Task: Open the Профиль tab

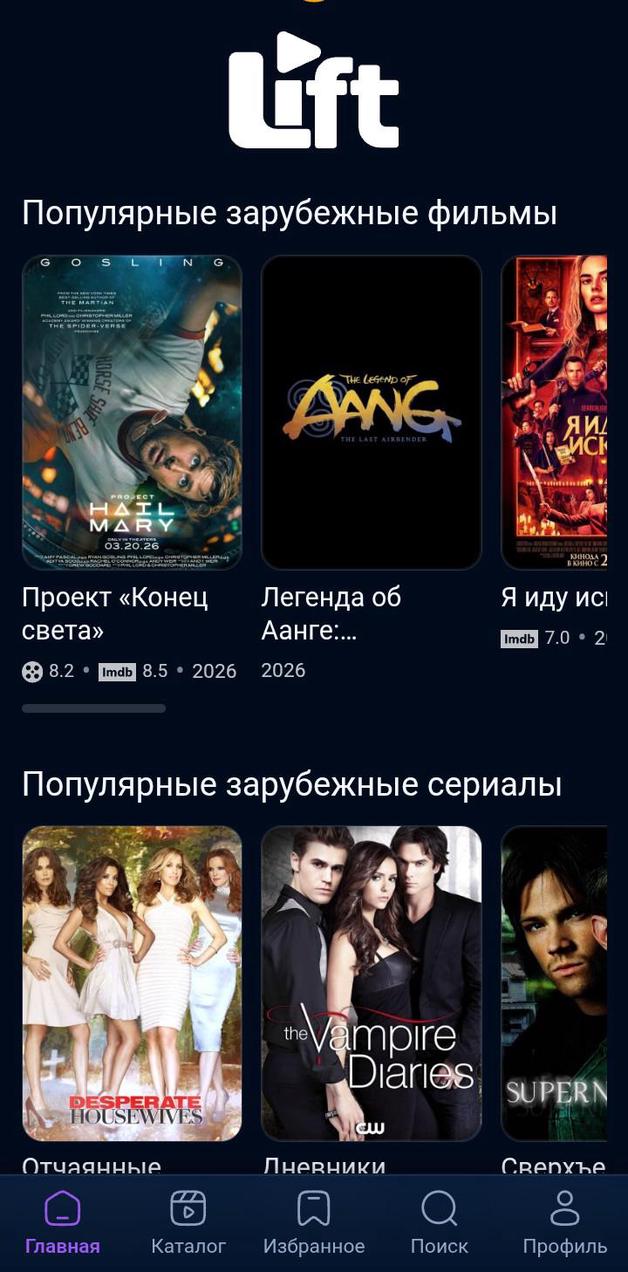Action: [x=565, y=1223]
